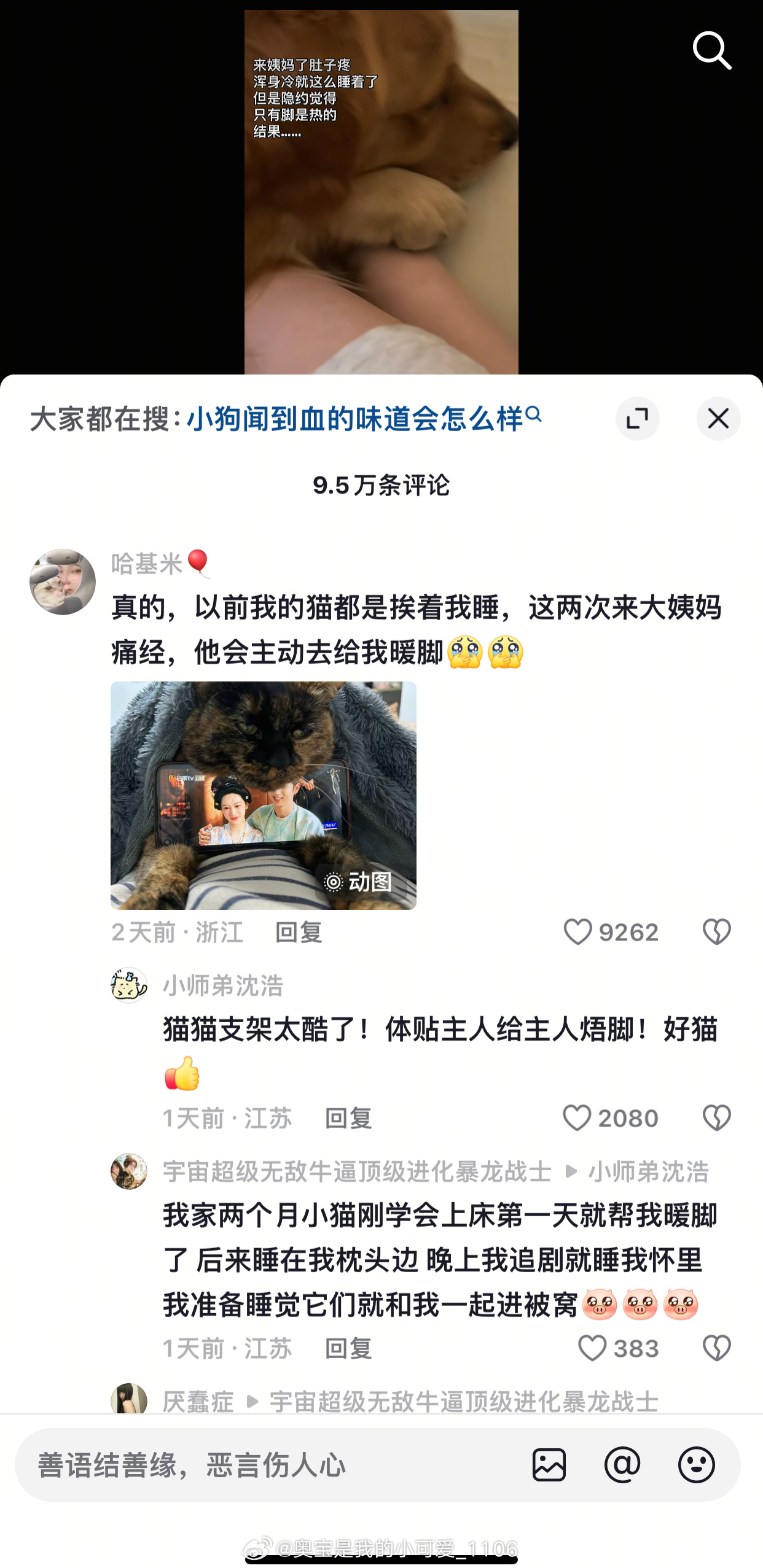This screenshot has width=763, height=1568.
Task: View the cat GIF in 哈基米's comment
Action: [x=264, y=795]
